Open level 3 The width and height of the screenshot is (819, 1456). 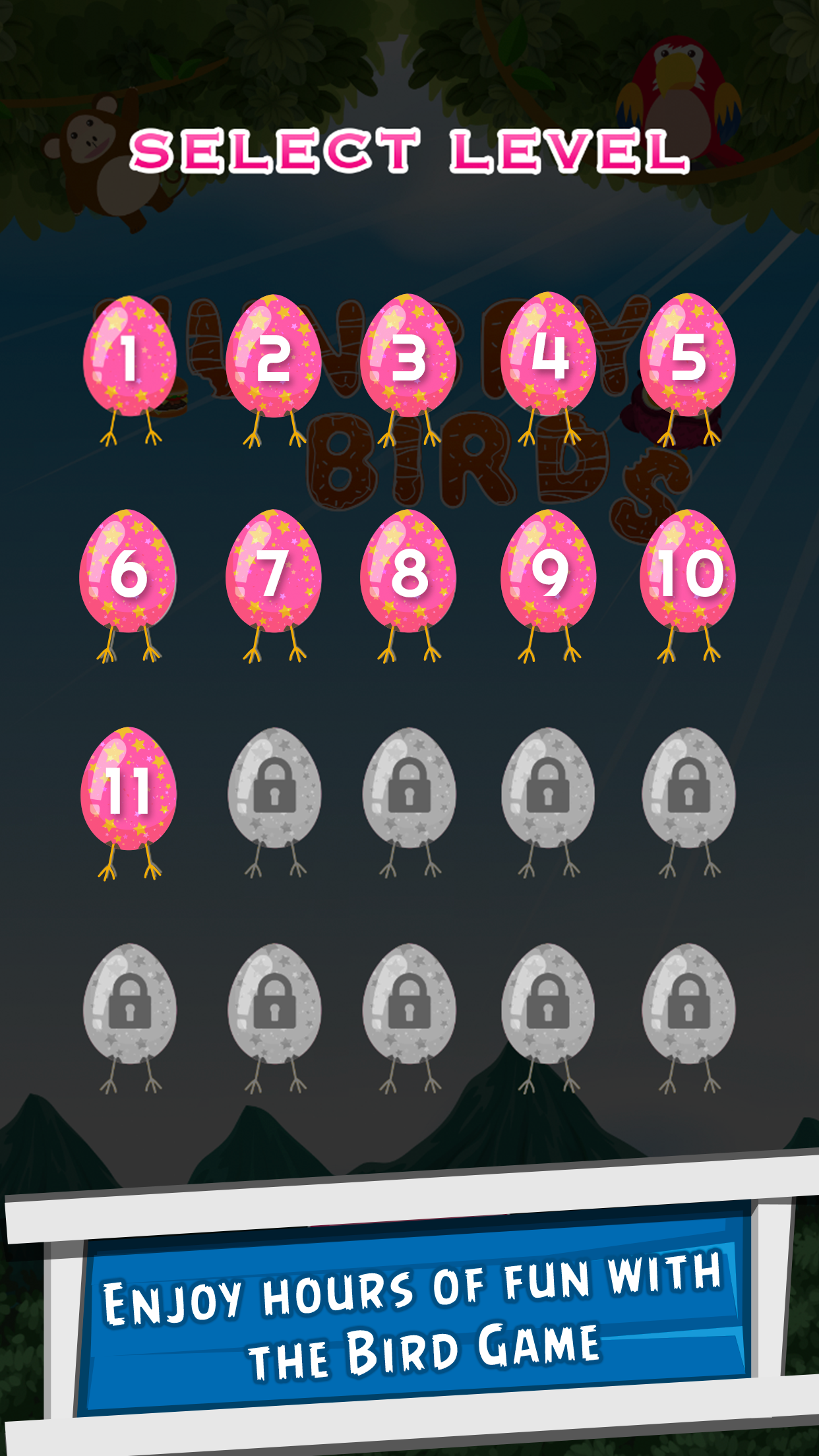409,369
